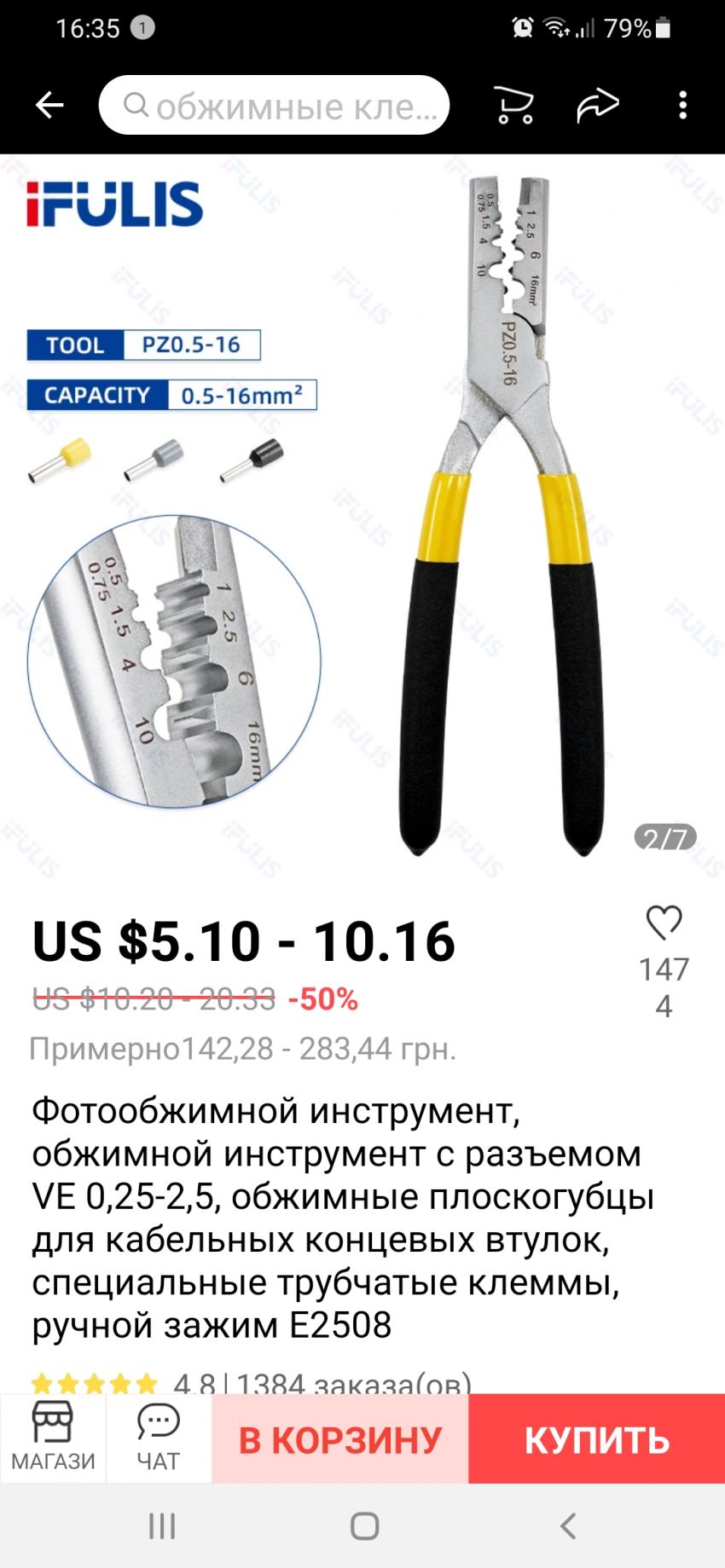725x1568 pixels.
Task: Share this product
Action: tap(597, 106)
